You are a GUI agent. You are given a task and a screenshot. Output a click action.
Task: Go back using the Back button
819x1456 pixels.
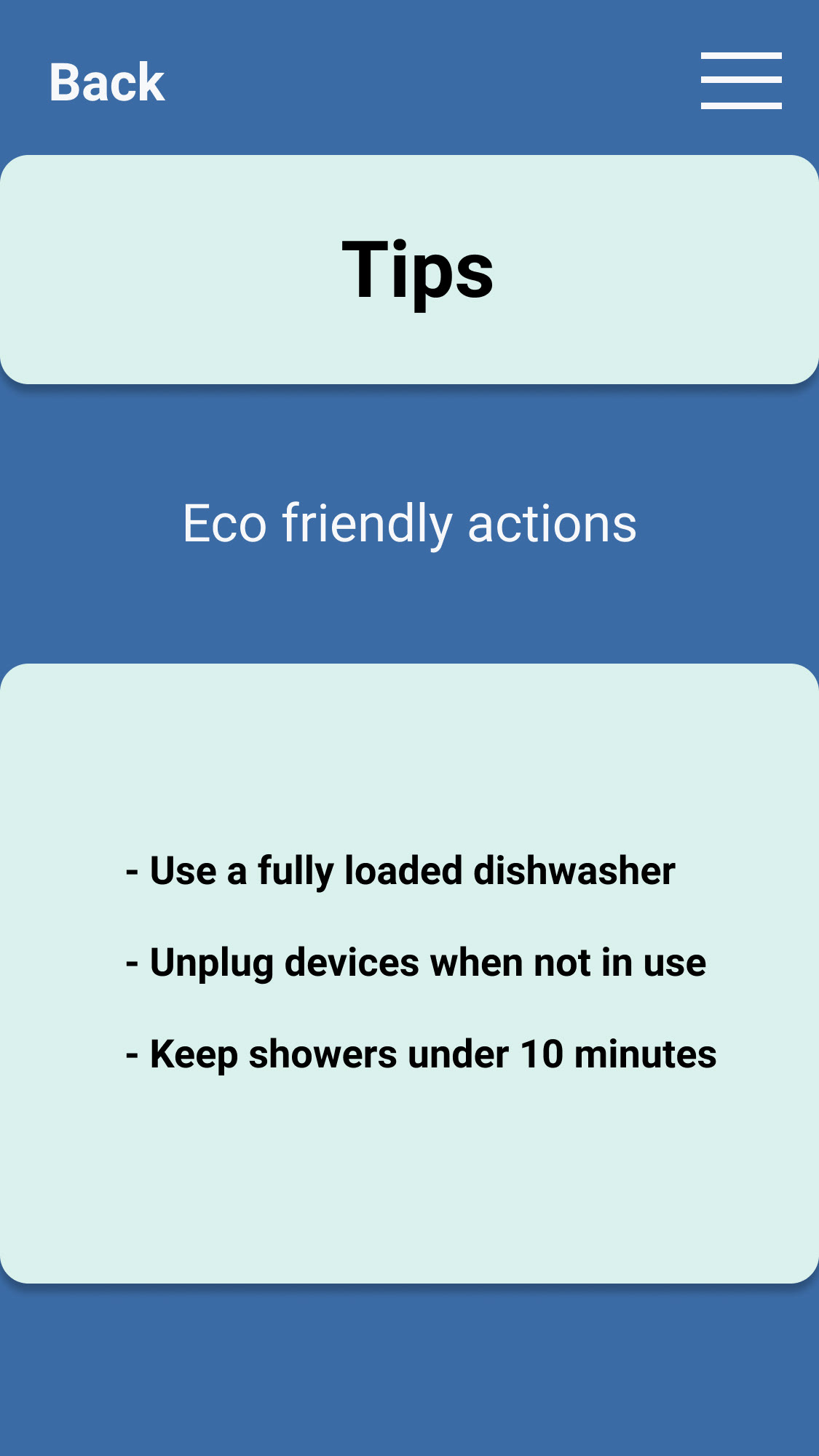pos(107,81)
